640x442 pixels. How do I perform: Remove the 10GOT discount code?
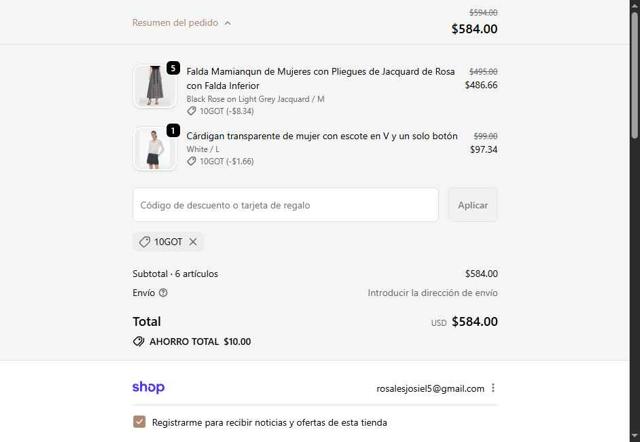pyautogui.click(x=193, y=242)
